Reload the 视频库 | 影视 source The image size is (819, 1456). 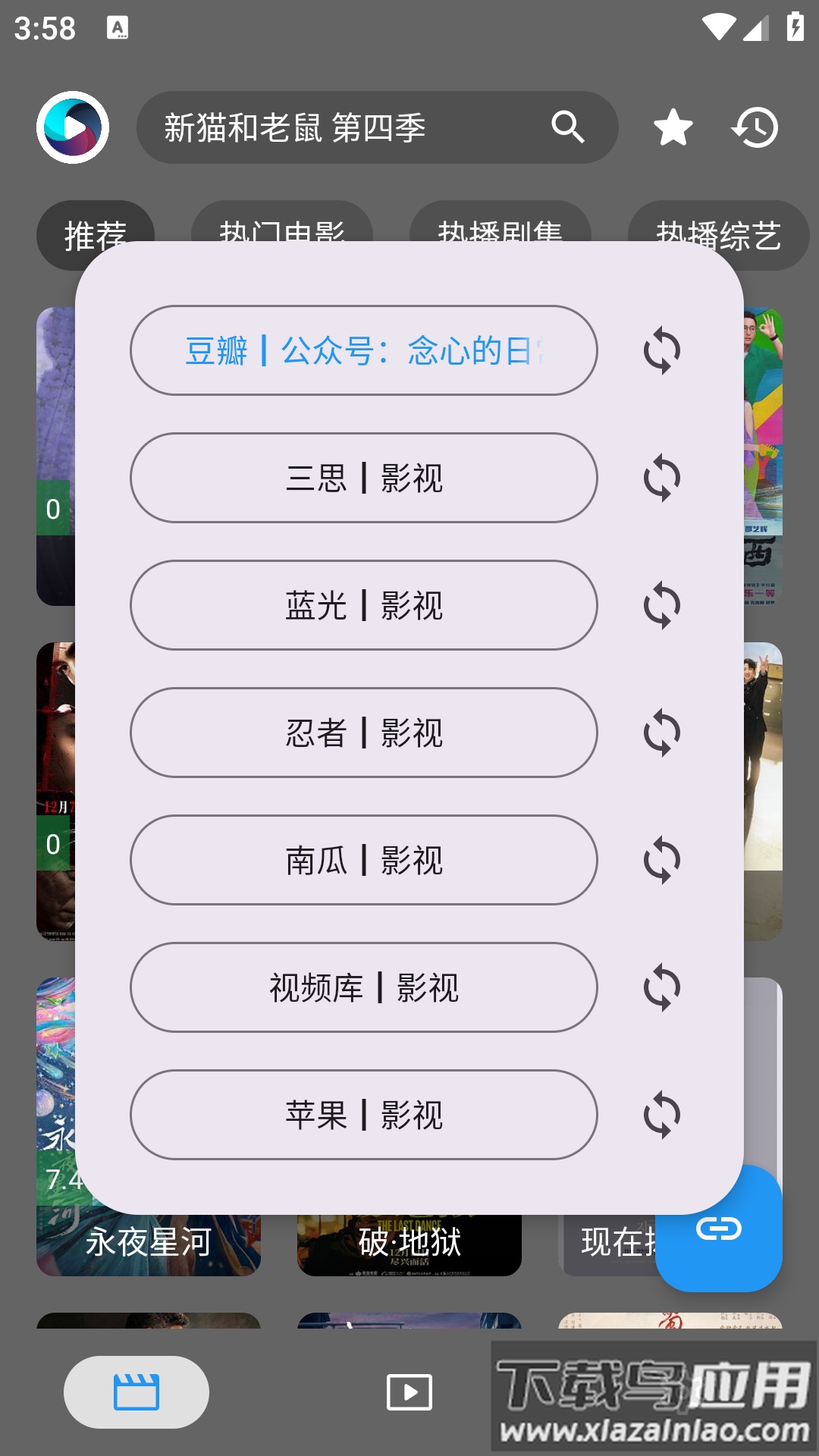coord(662,987)
